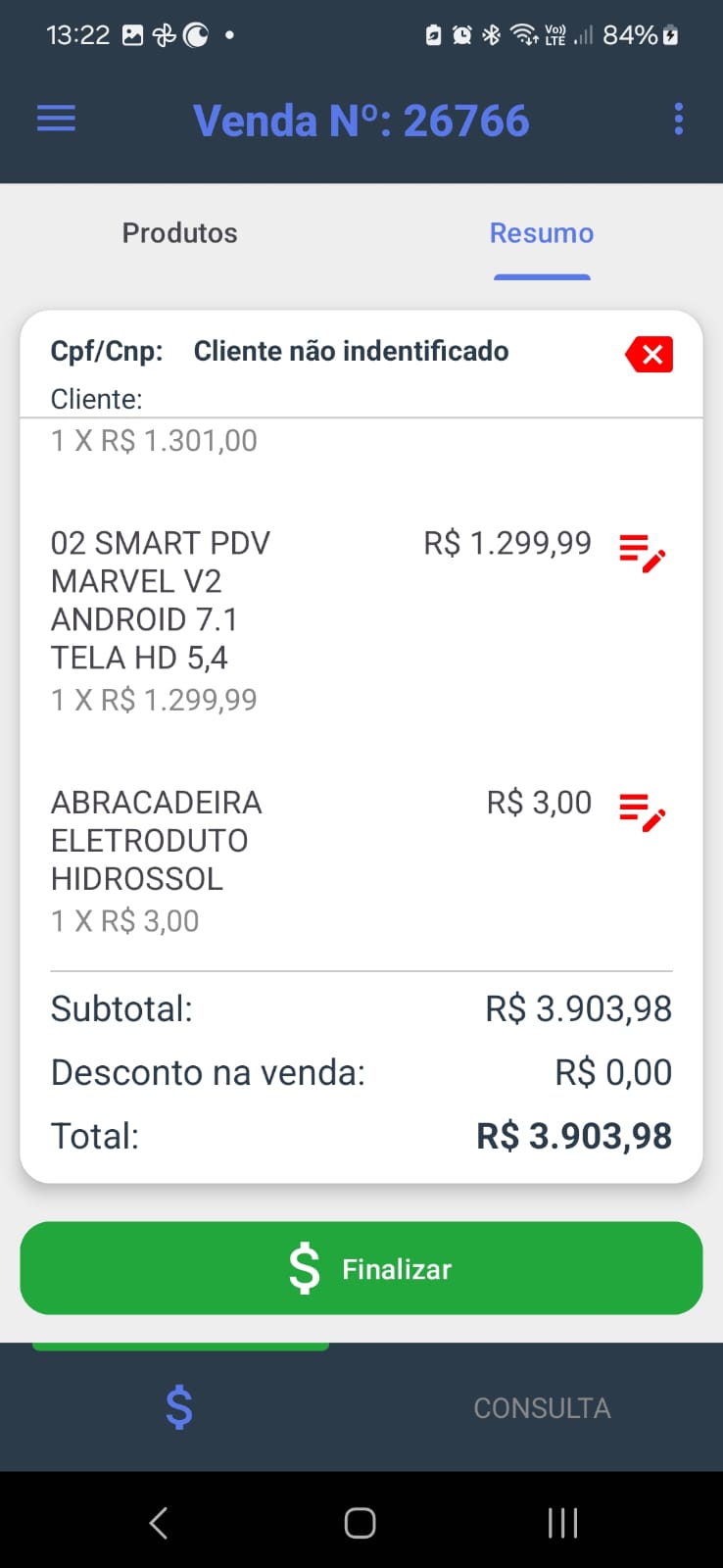Remove the identified client with red X icon

click(x=648, y=354)
